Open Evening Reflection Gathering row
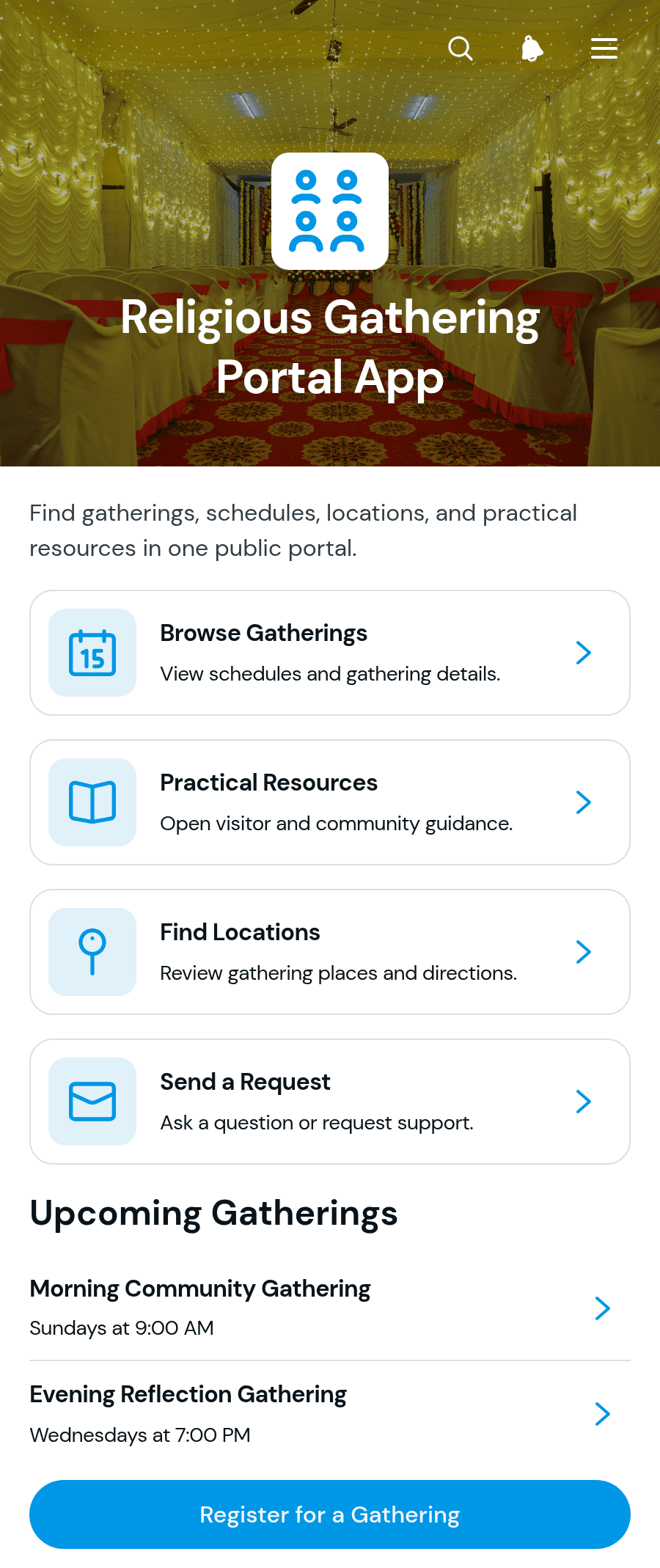 tap(330, 1413)
